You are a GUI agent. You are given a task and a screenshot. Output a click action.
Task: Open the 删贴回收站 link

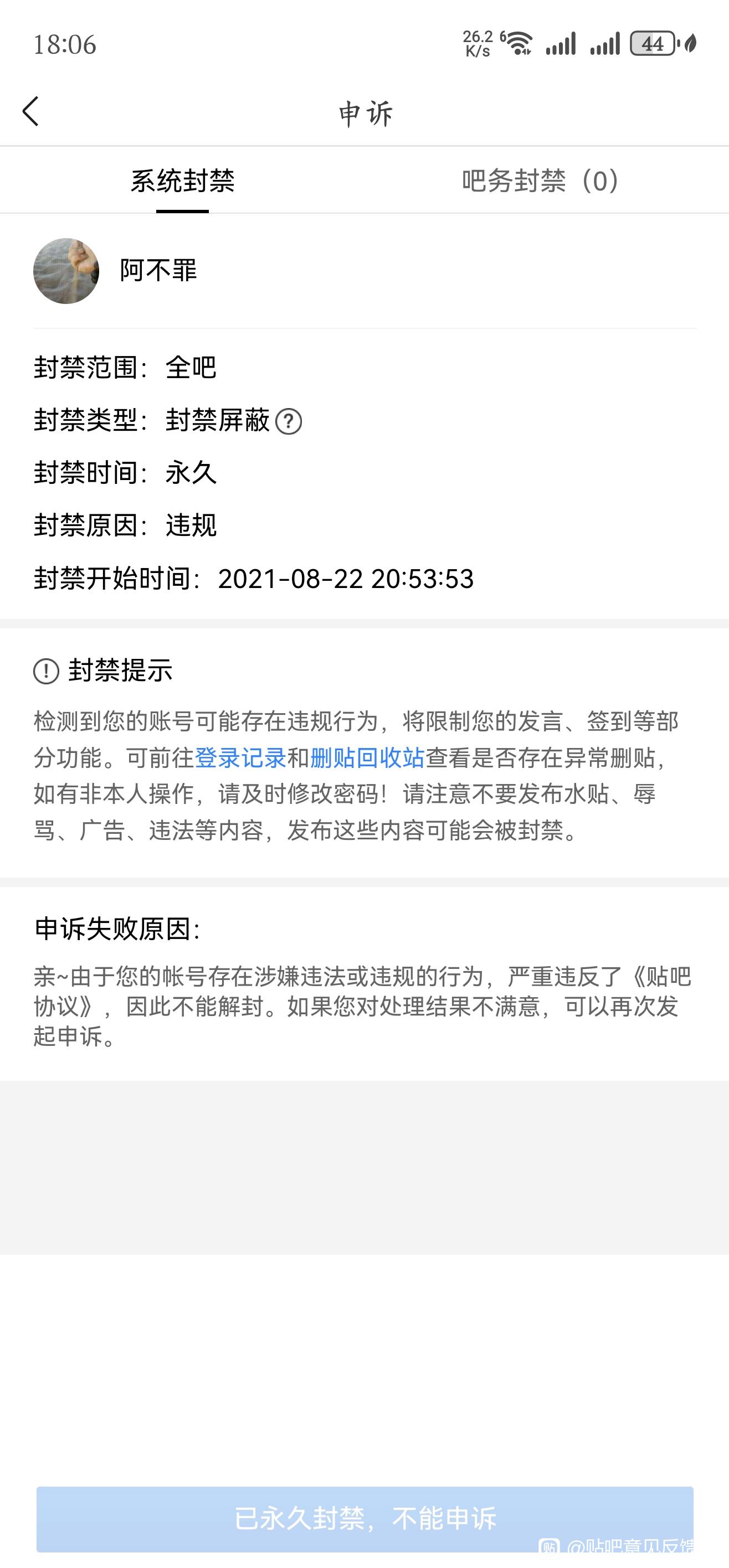coord(367,758)
